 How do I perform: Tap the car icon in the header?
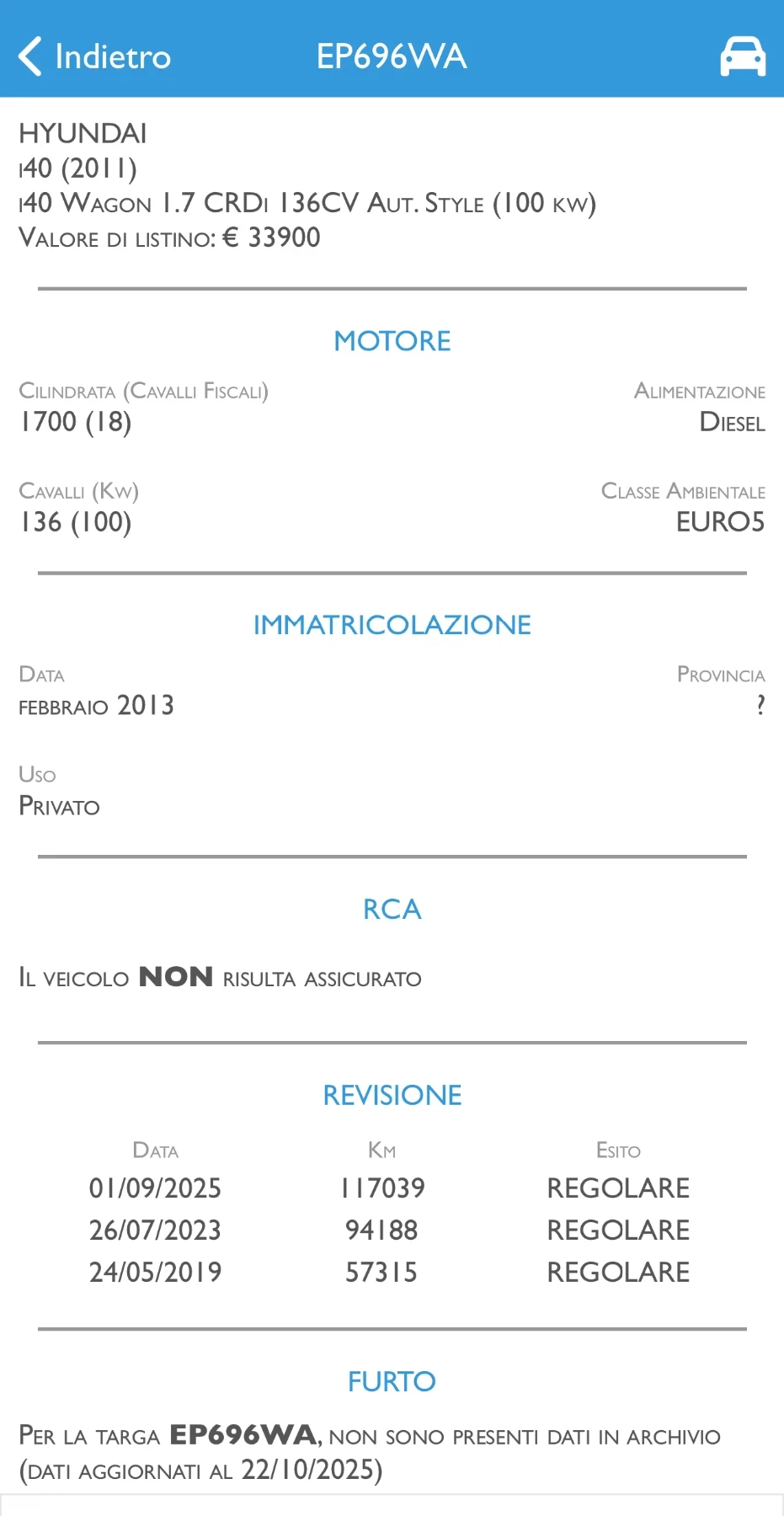(x=742, y=56)
